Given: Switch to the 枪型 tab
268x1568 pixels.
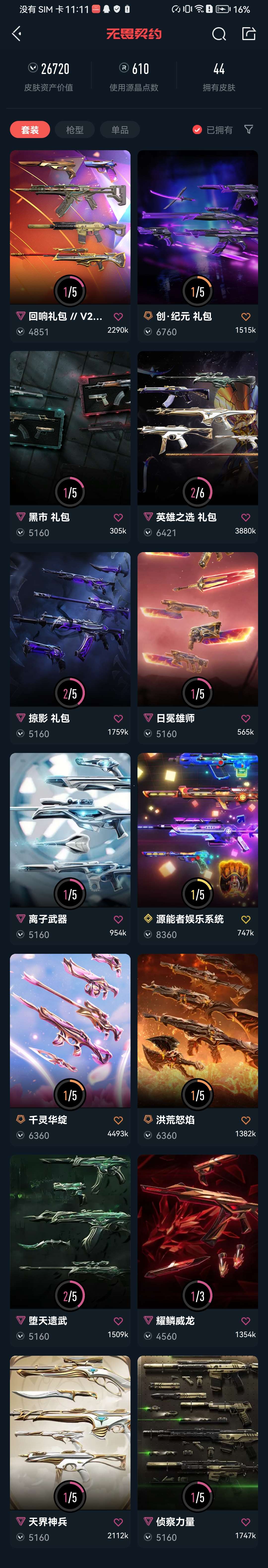Looking at the screenshot, I should [75, 130].
